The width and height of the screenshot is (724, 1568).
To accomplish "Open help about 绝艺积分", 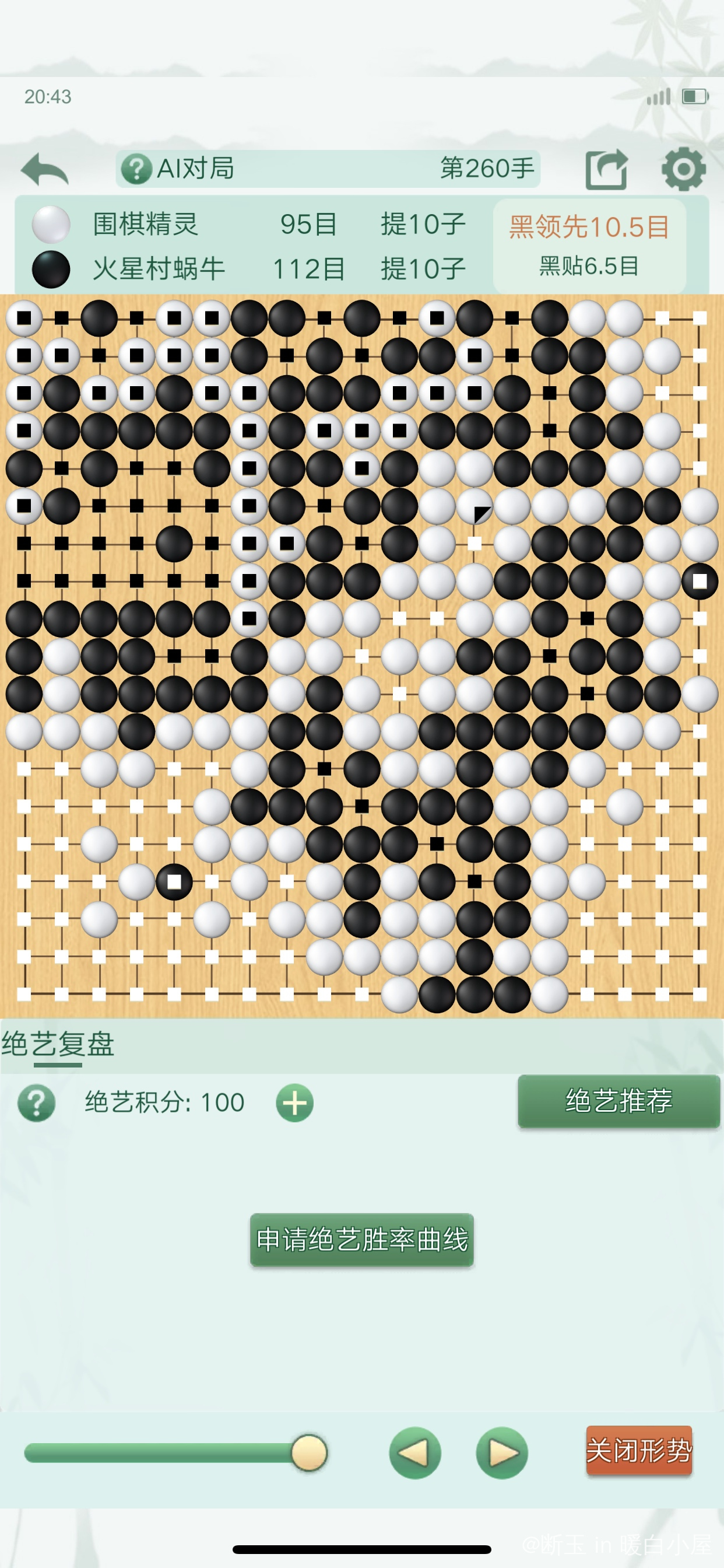I will coord(37,1102).
